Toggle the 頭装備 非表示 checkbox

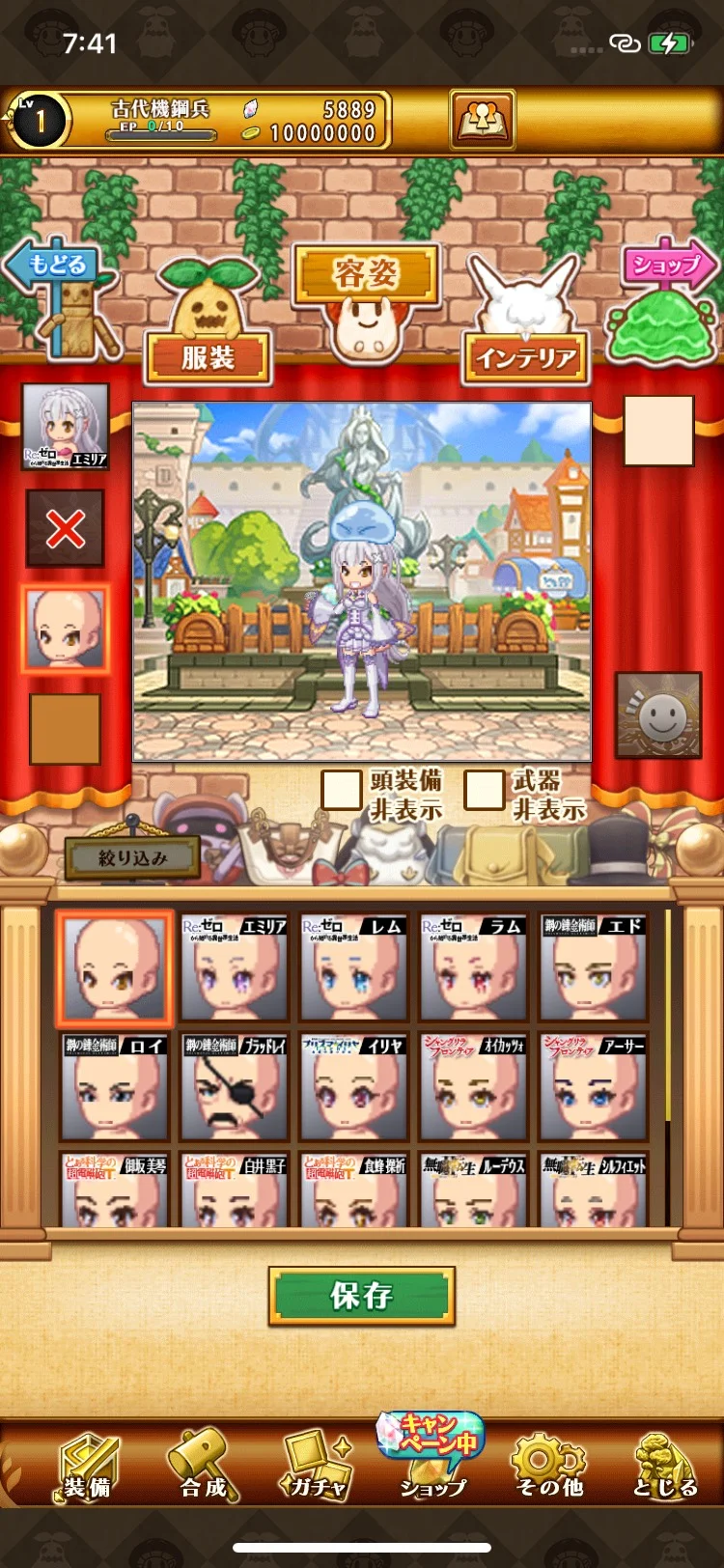pyautogui.click(x=342, y=790)
